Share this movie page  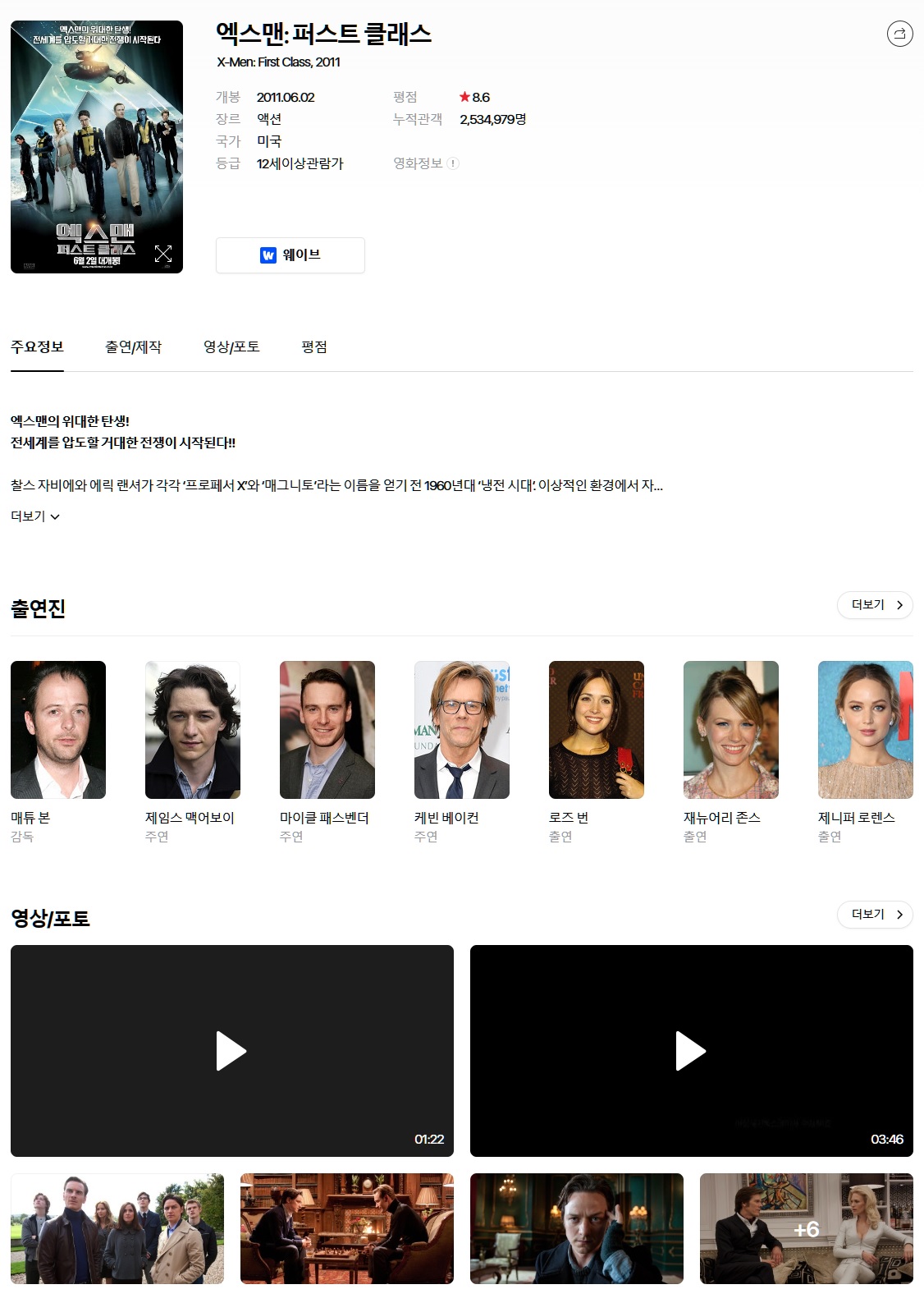coord(899,34)
